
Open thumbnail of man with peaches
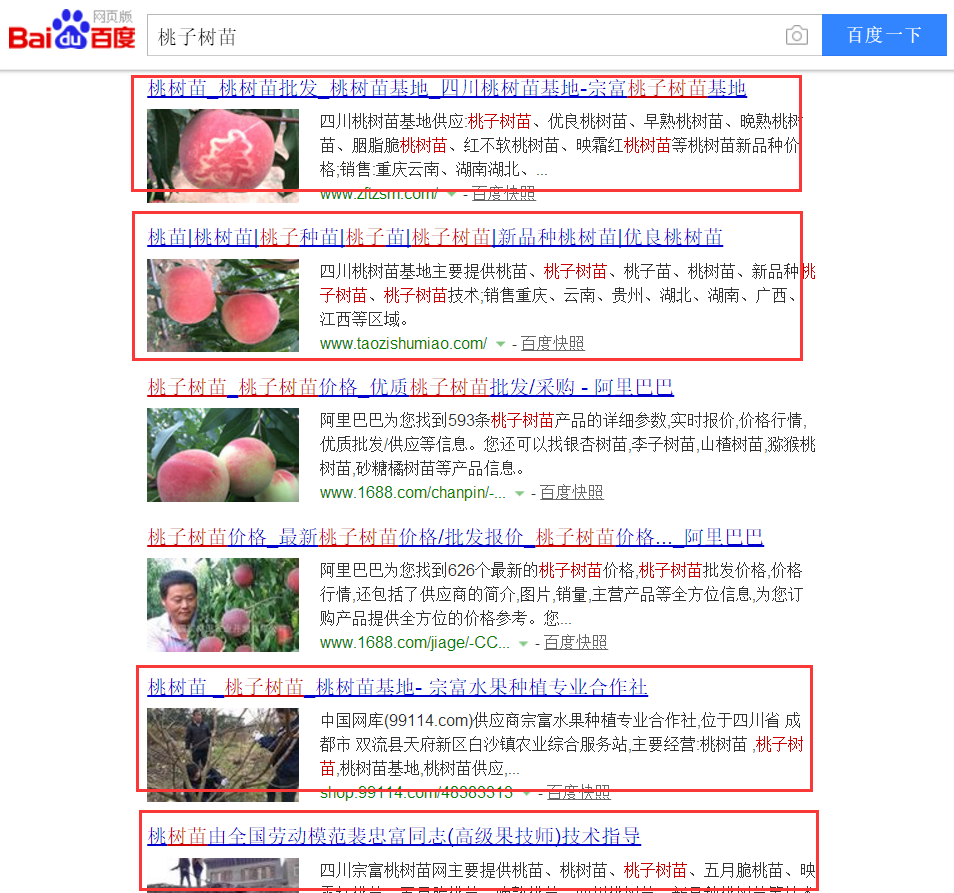(x=222, y=604)
